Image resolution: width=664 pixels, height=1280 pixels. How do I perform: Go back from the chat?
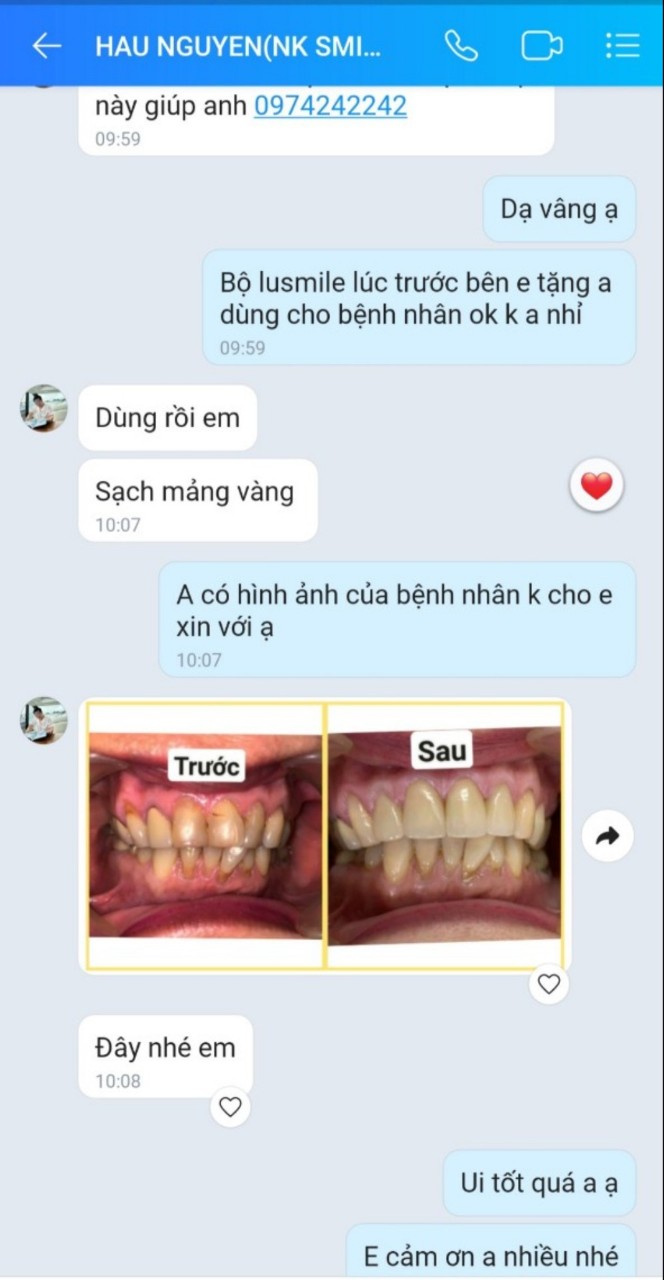pos(46,46)
